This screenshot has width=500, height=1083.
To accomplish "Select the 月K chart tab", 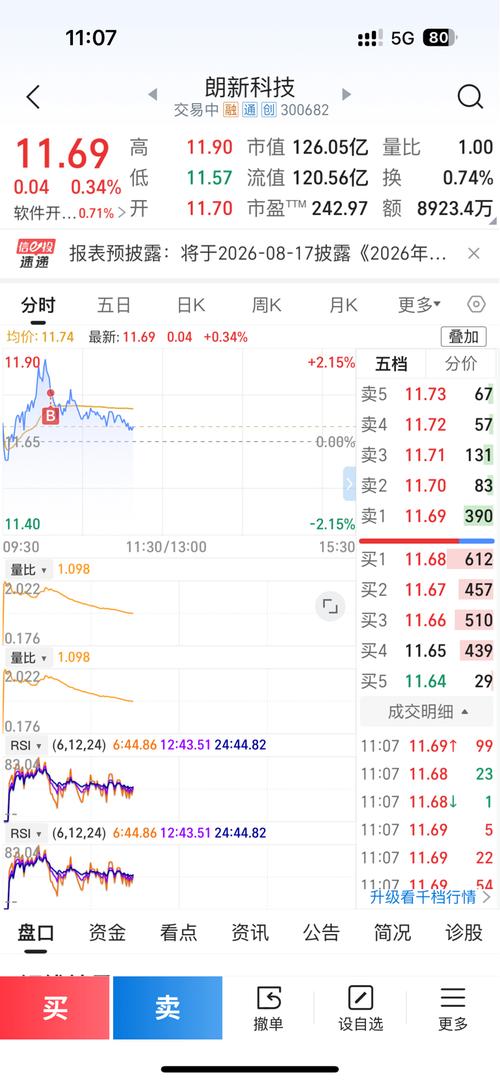I will [343, 305].
